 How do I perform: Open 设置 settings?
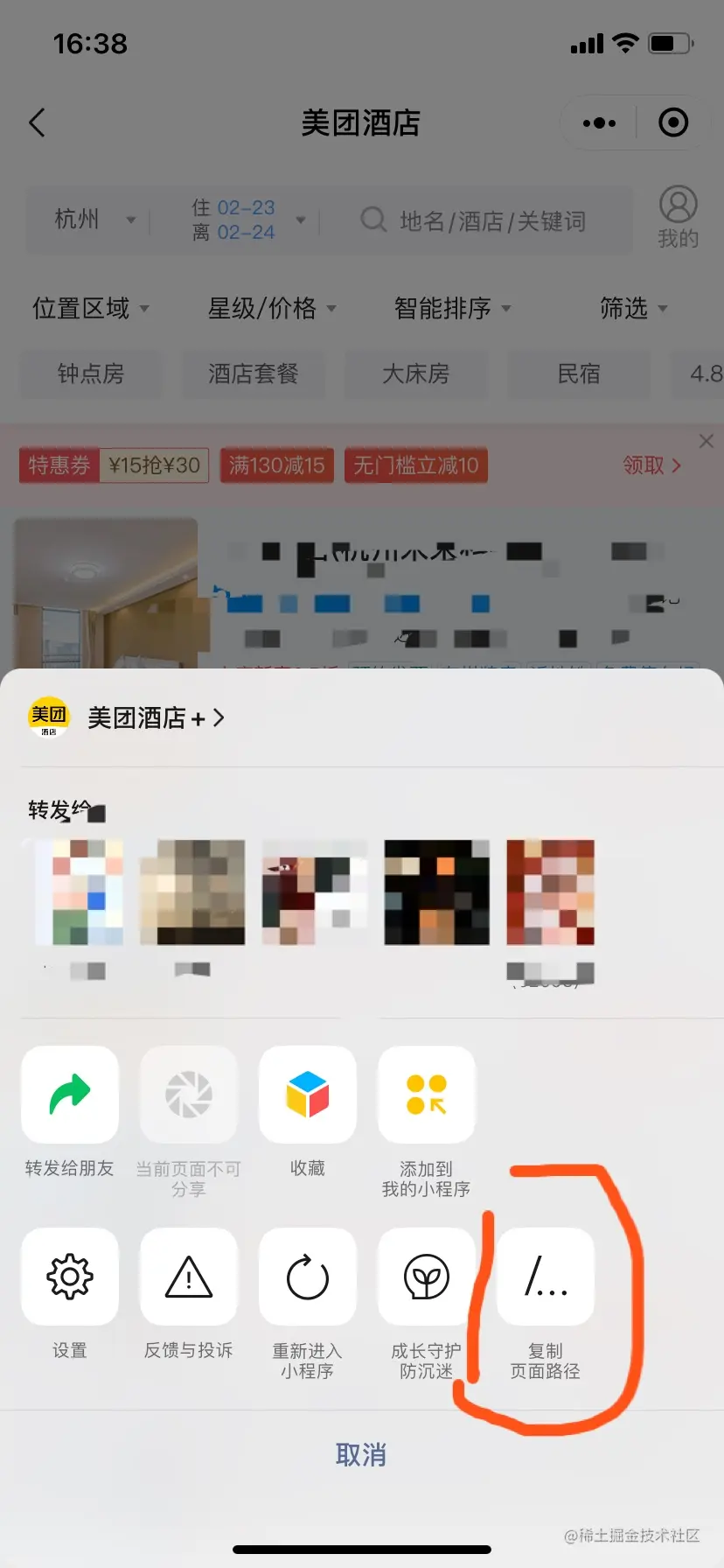tap(70, 1277)
